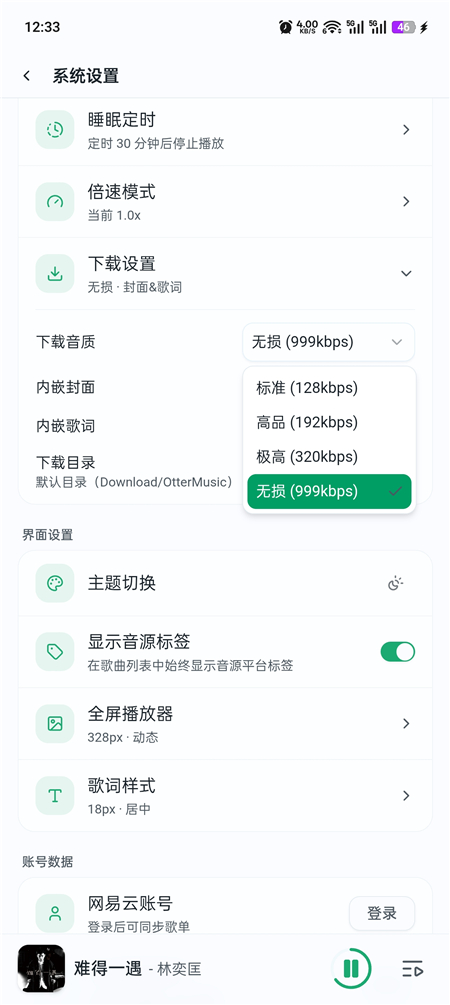Disable 显示音源标签 switch
Image resolution: width=450 pixels, height=1005 pixels.
(x=397, y=652)
